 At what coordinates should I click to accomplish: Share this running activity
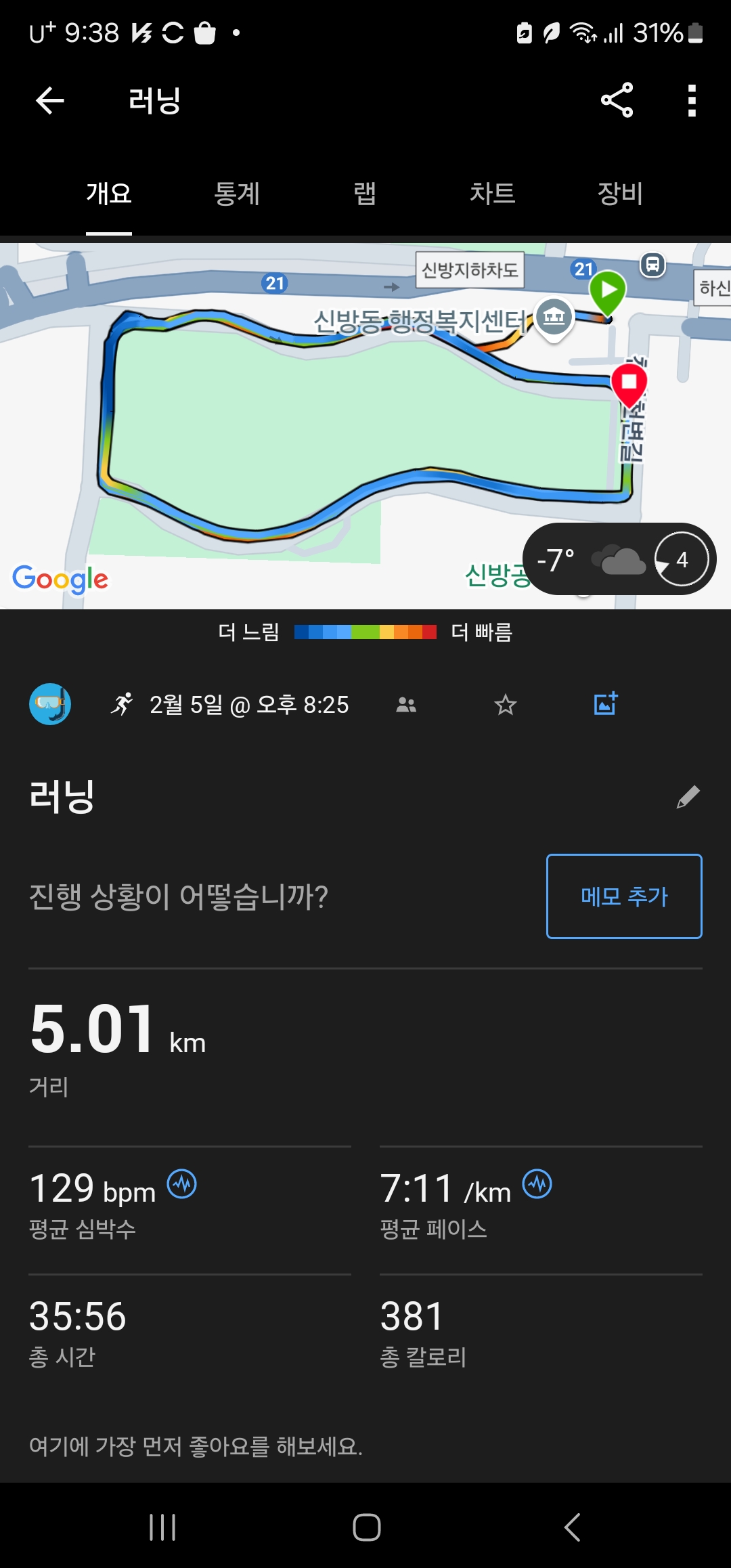click(617, 100)
